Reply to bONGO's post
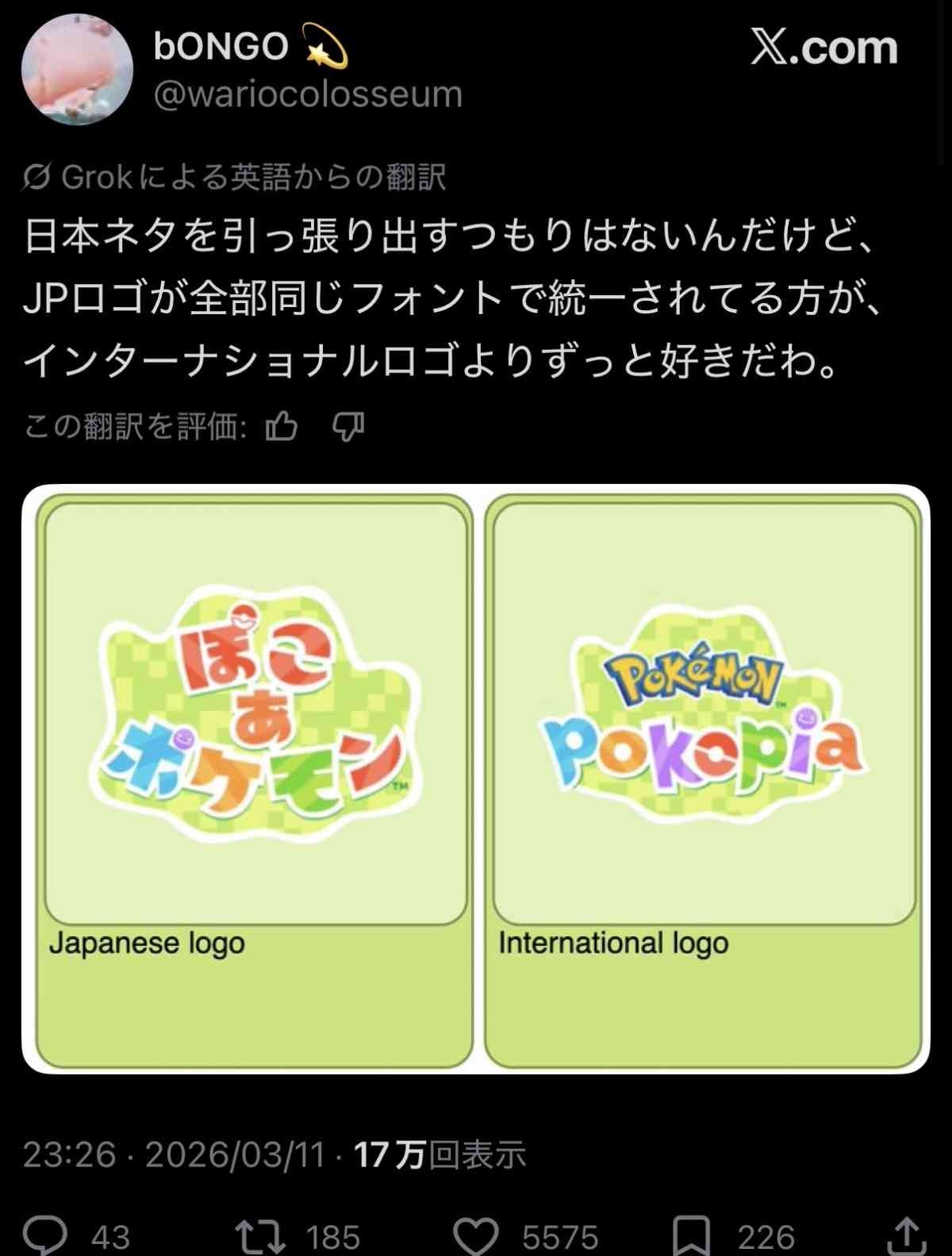 [46, 1234]
